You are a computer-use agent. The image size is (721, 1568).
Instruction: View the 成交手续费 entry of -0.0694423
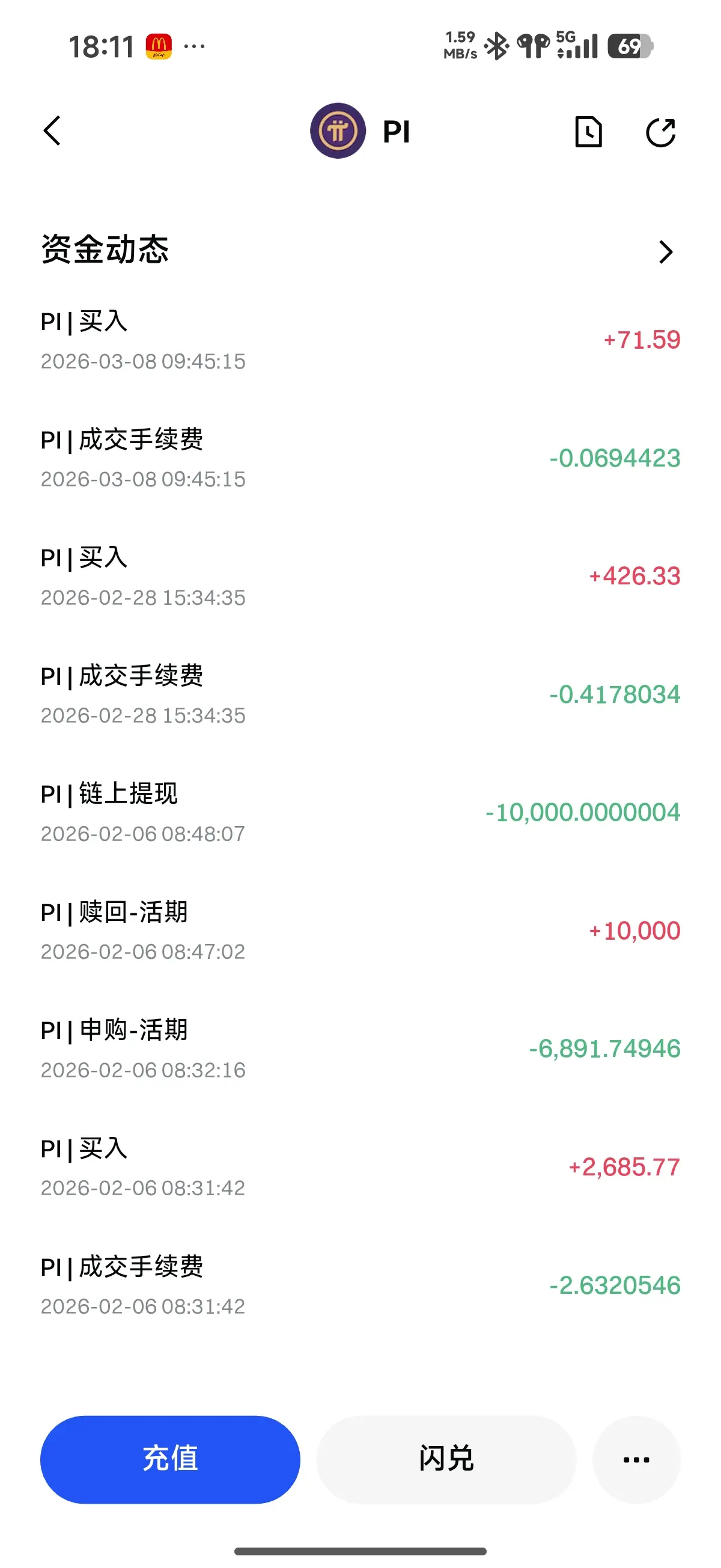click(360, 458)
